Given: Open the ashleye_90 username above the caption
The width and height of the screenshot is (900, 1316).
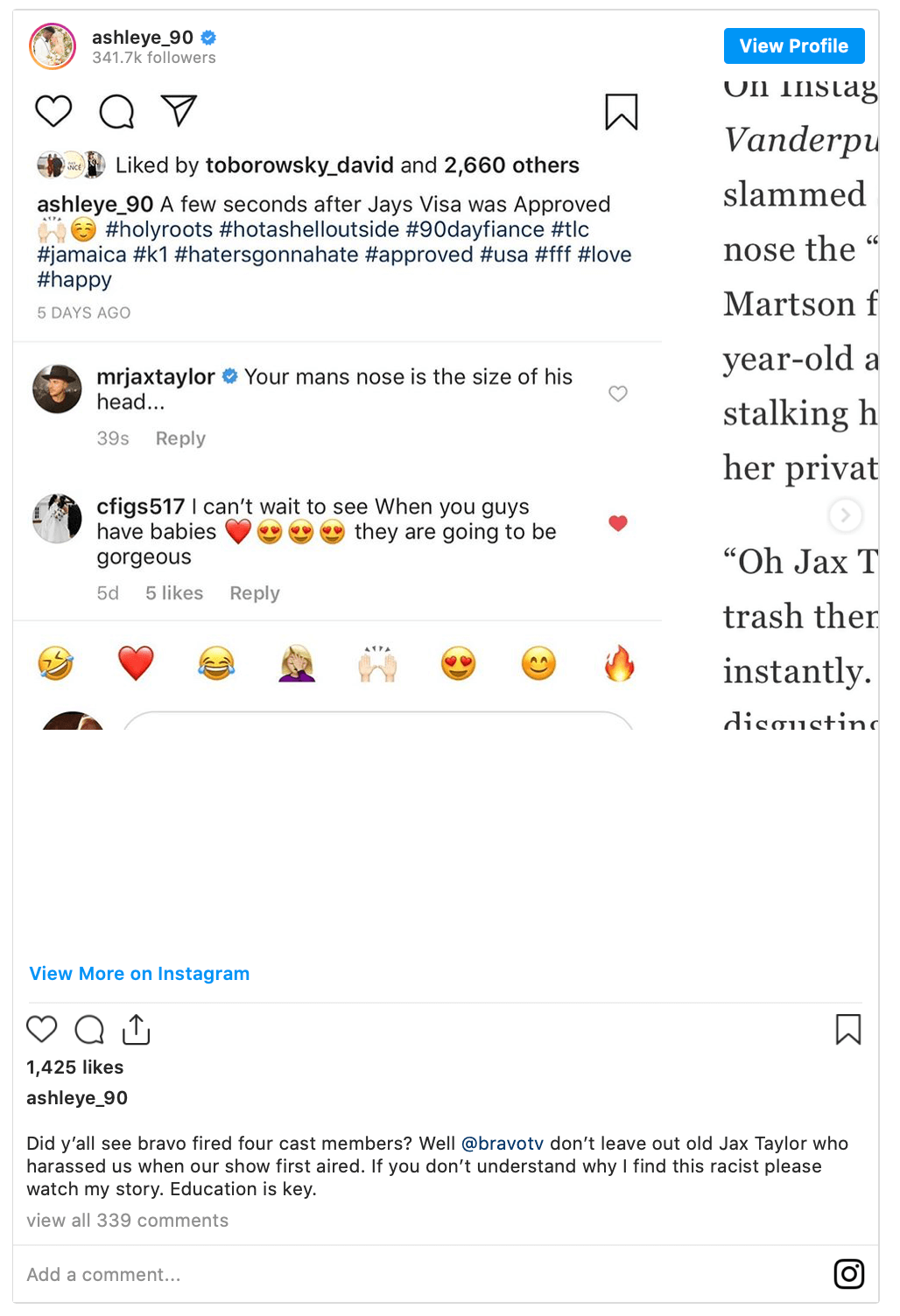Looking at the screenshot, I should 77,1098.
